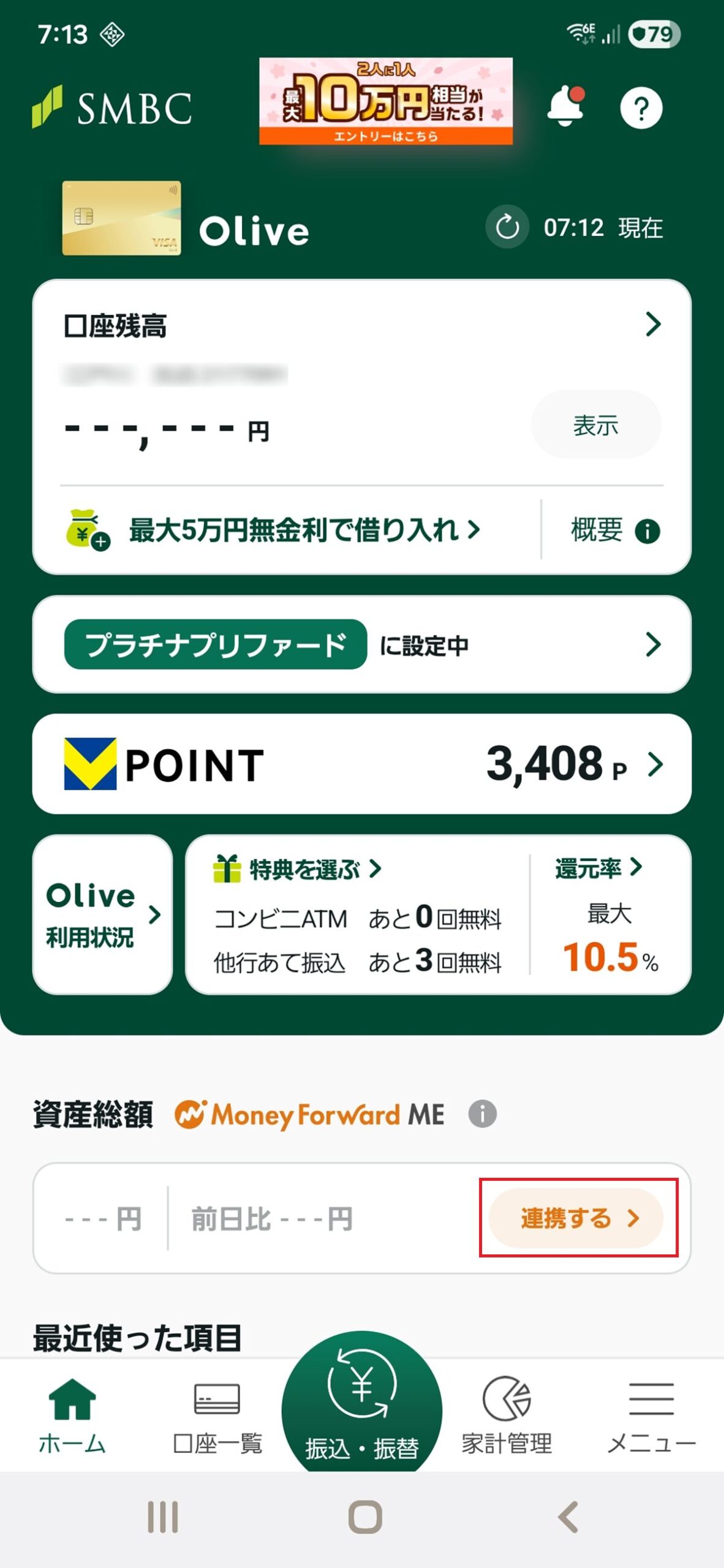Open the help question mark icon
The height and width of the screenshot is (1568, 724).
point(641,108)
